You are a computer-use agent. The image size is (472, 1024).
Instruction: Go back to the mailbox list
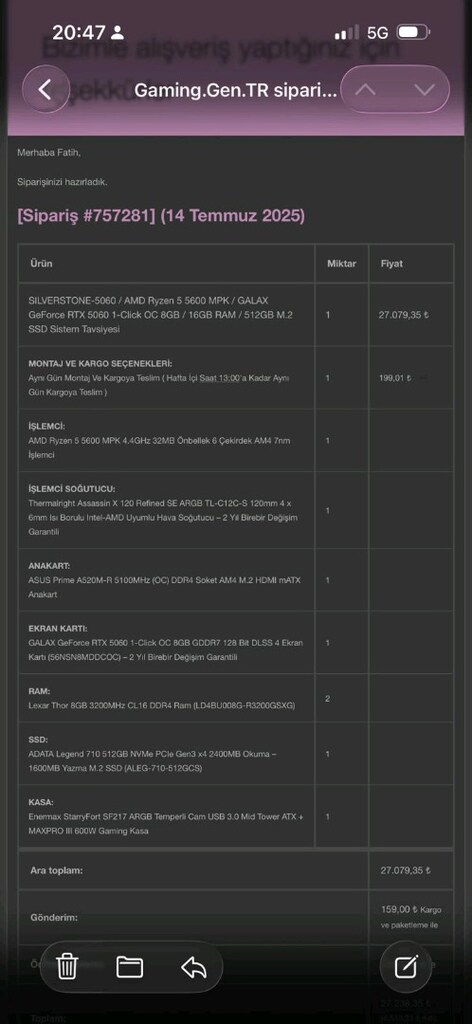pyautogui.click(x=45, y=89)
